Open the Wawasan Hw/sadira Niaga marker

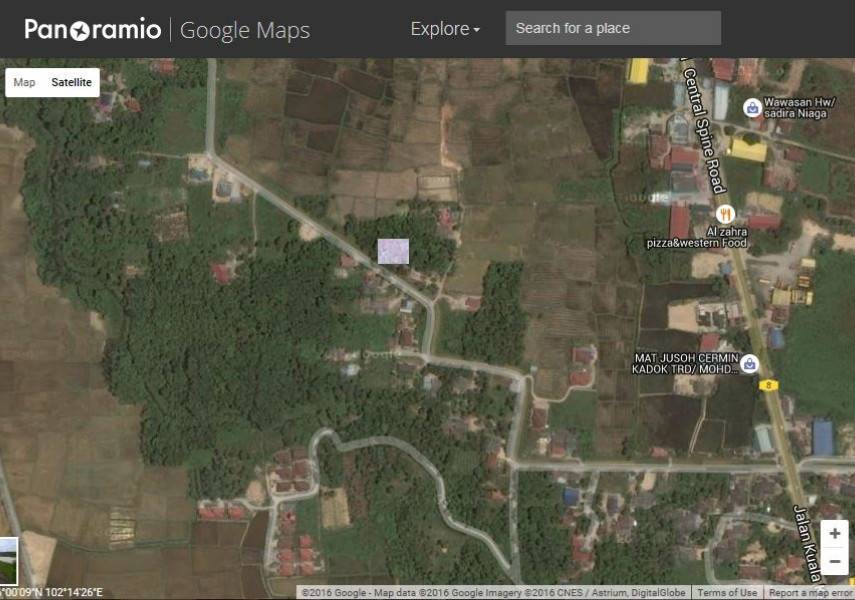pos(752,107)
